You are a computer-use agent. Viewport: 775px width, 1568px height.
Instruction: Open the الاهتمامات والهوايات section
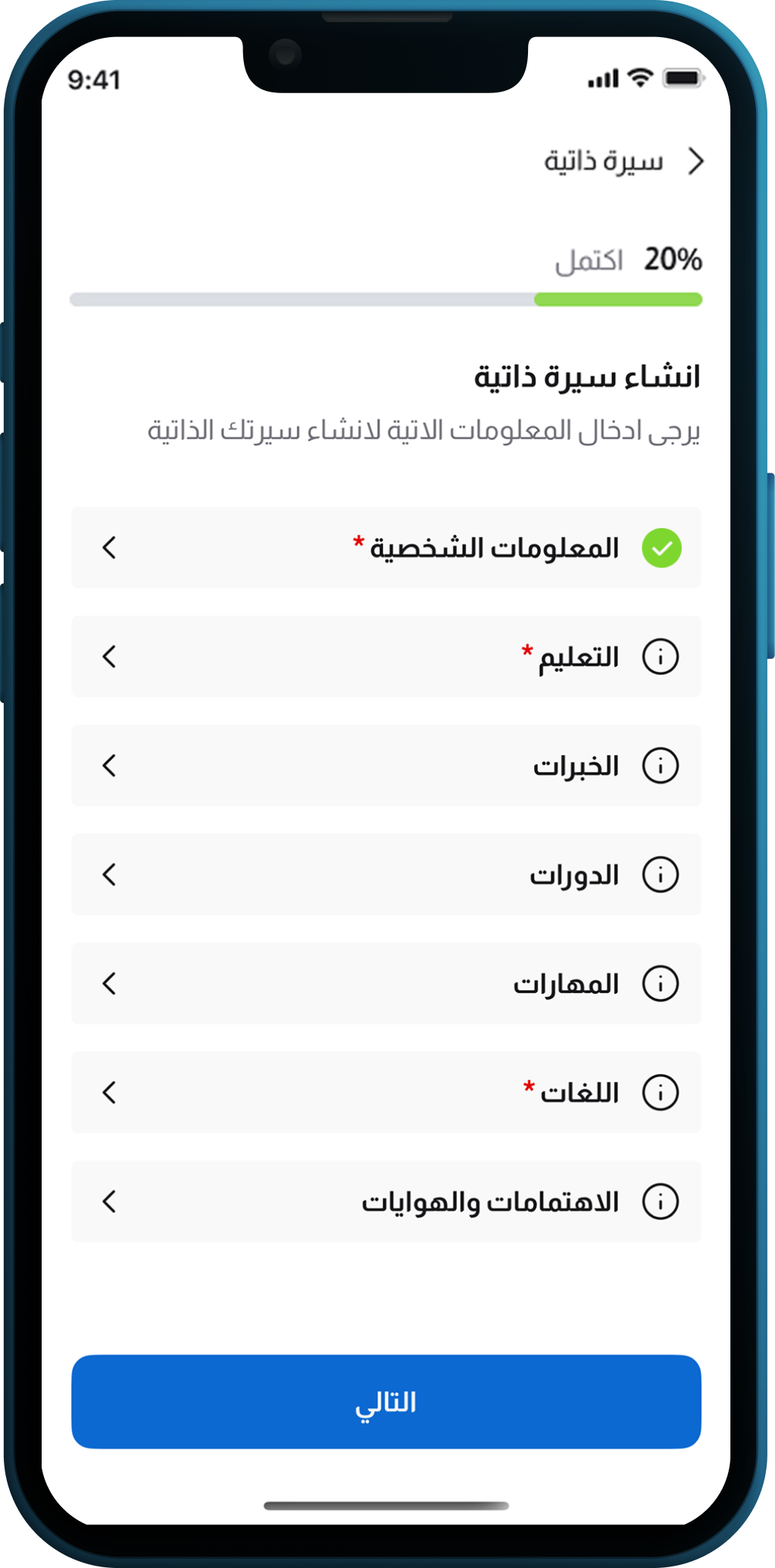point(386,1201)
